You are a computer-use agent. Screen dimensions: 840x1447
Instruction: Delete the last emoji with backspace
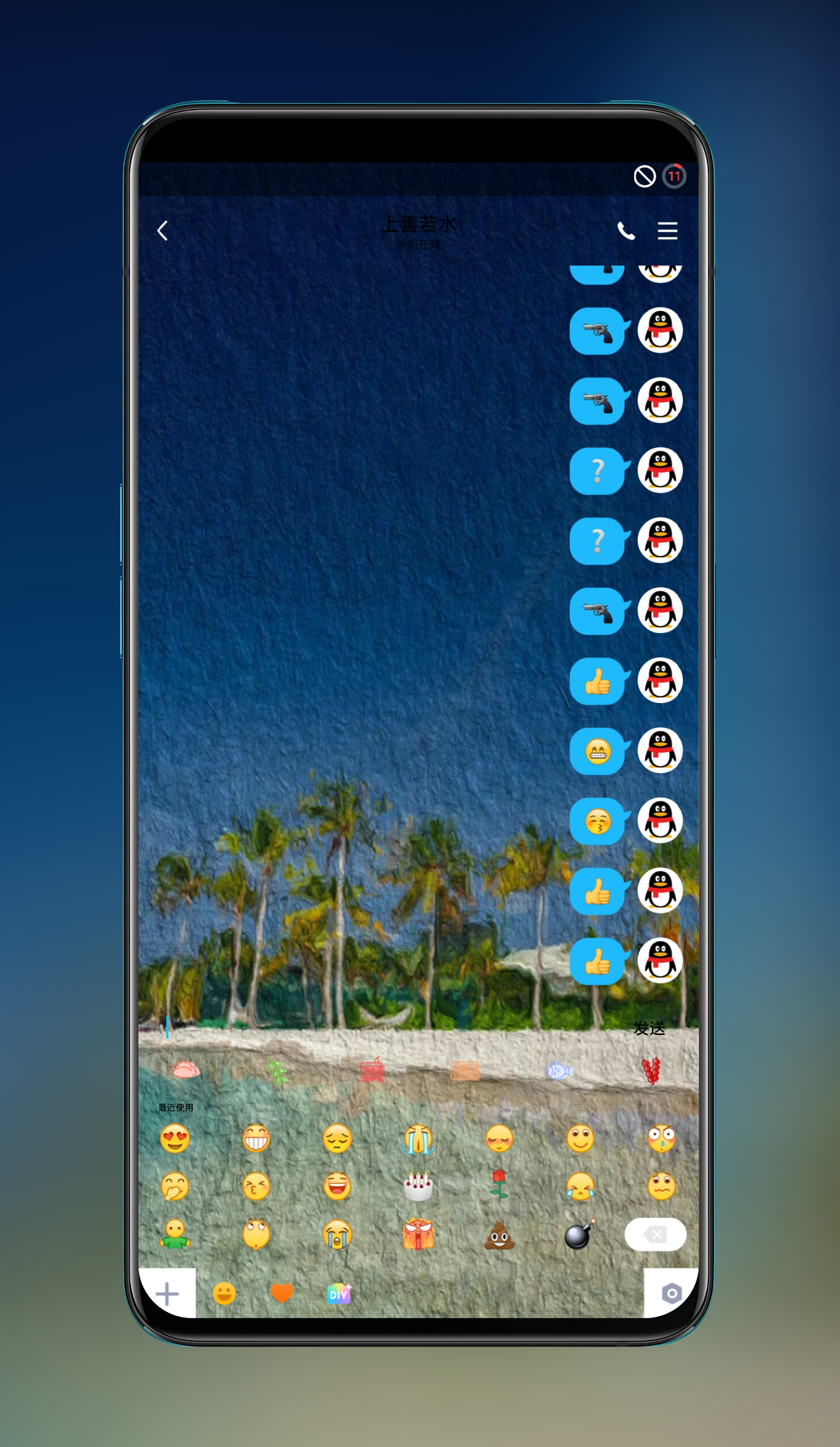pyautogui.click(x=655, y=1234)
